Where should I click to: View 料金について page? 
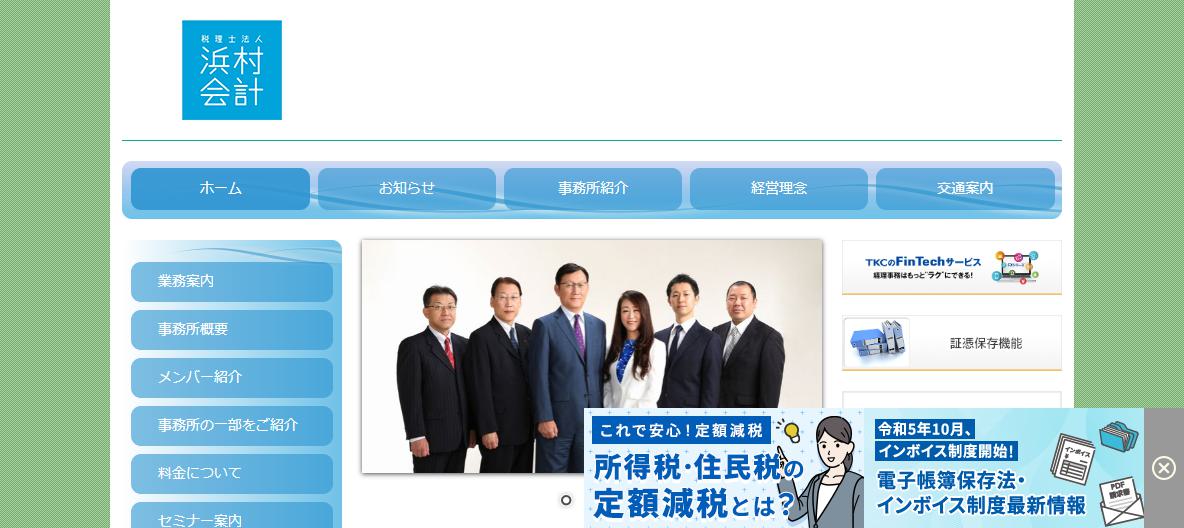[x=231, y=473]
